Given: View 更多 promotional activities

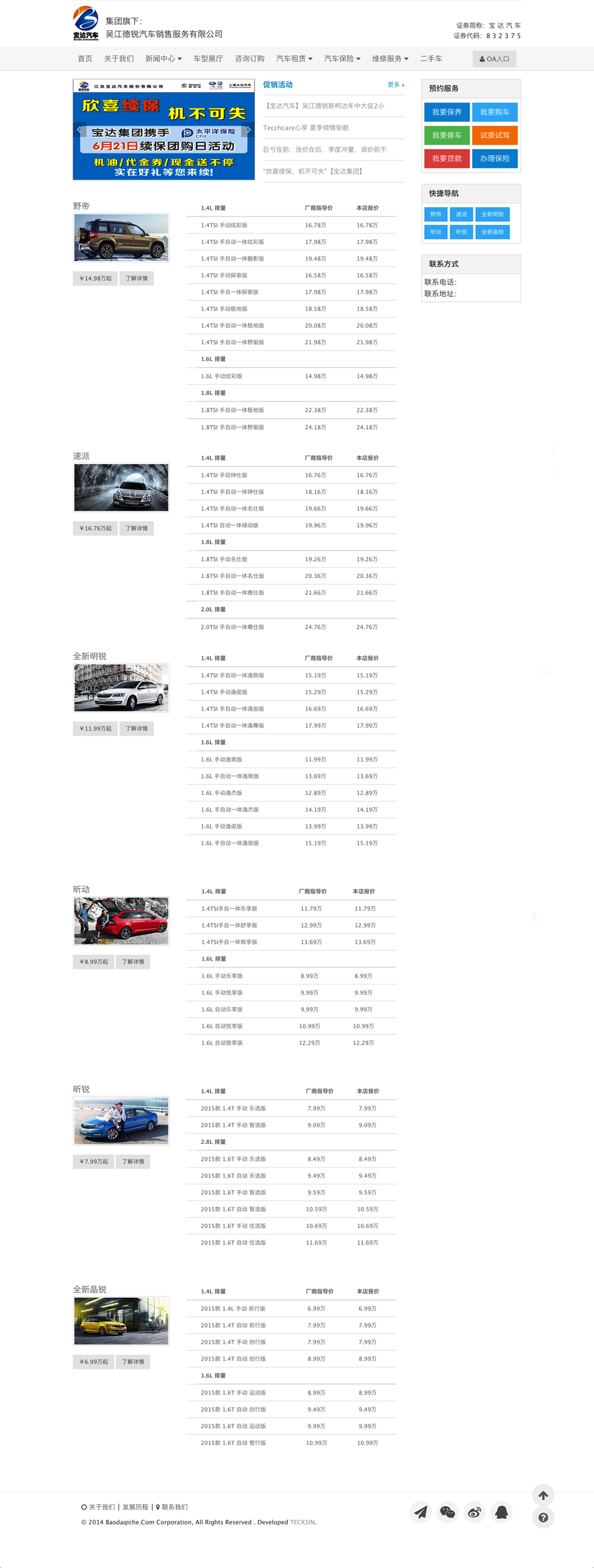Looking at the screenshot, I should 395,85.
